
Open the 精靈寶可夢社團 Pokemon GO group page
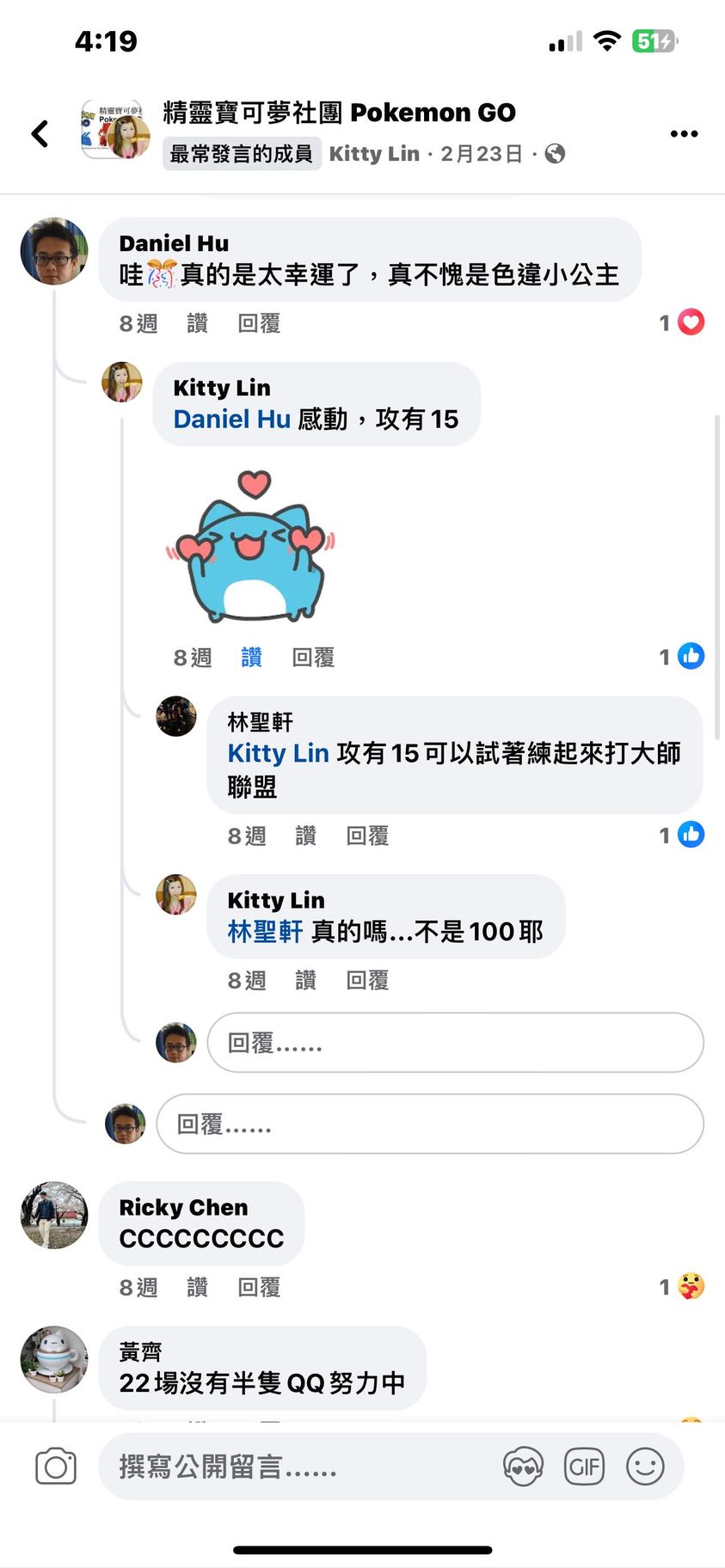pos(339,113)
